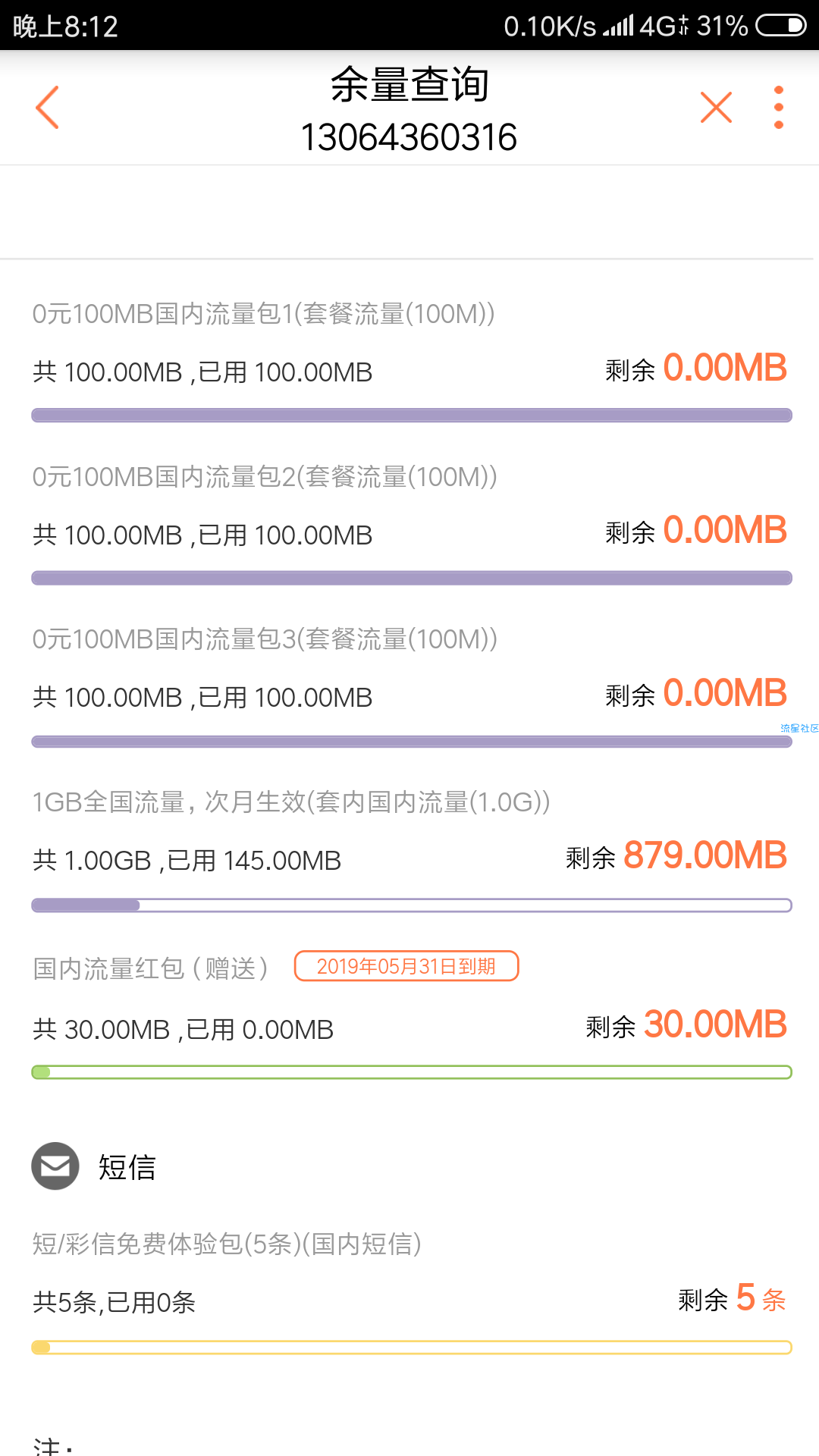Image resolution: width=819 pixels, height=1456 pixels.
Task: Open the three-dot overflow menu
Action: [x=778, y=107]
